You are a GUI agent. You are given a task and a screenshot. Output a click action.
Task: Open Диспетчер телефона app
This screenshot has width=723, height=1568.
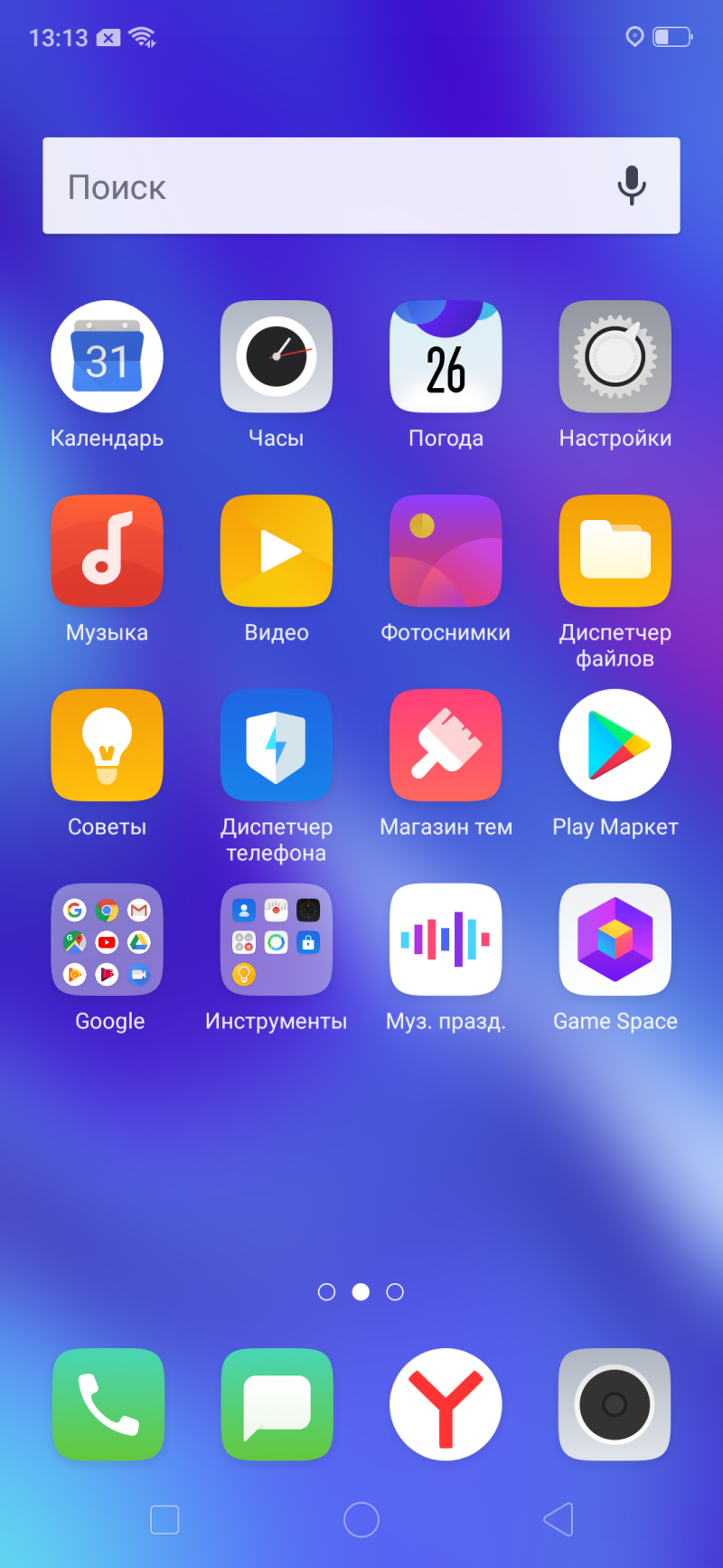pos(277,745)
